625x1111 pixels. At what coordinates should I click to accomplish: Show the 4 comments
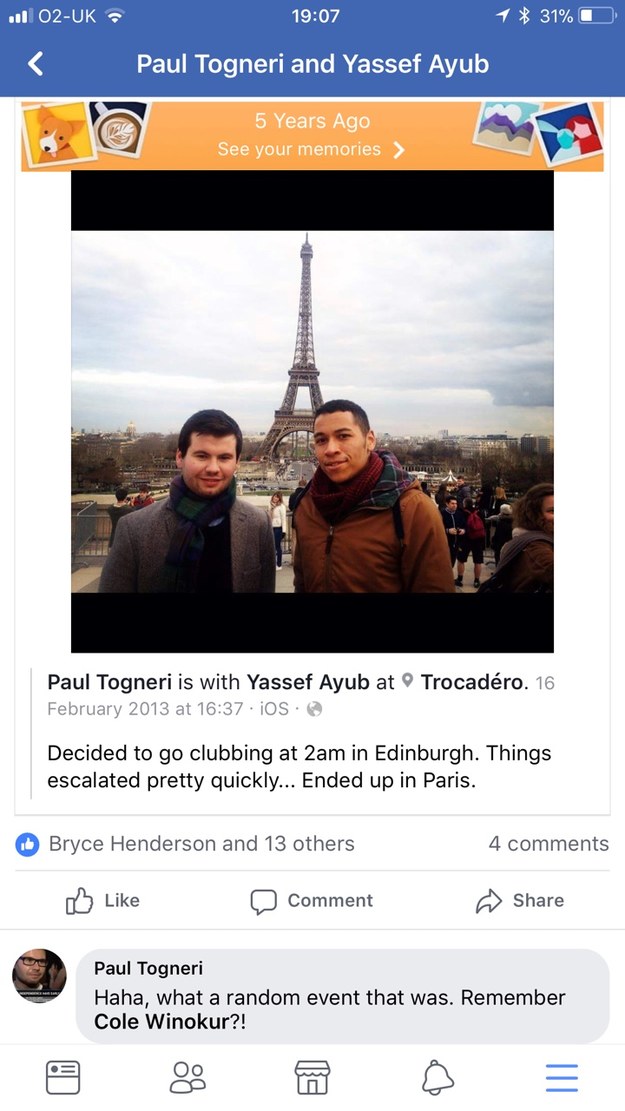pyautogui.click(x=548, y=844)
